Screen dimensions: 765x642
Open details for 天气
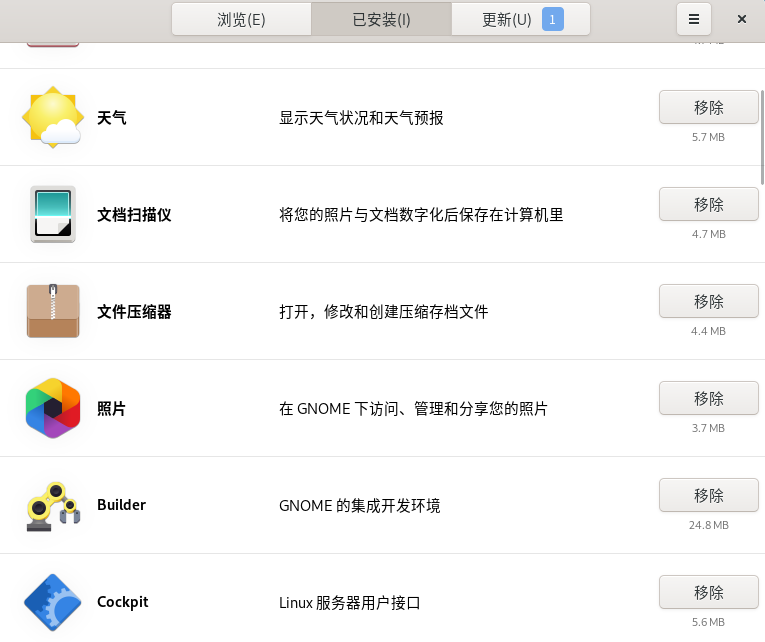tap(112, 118)
